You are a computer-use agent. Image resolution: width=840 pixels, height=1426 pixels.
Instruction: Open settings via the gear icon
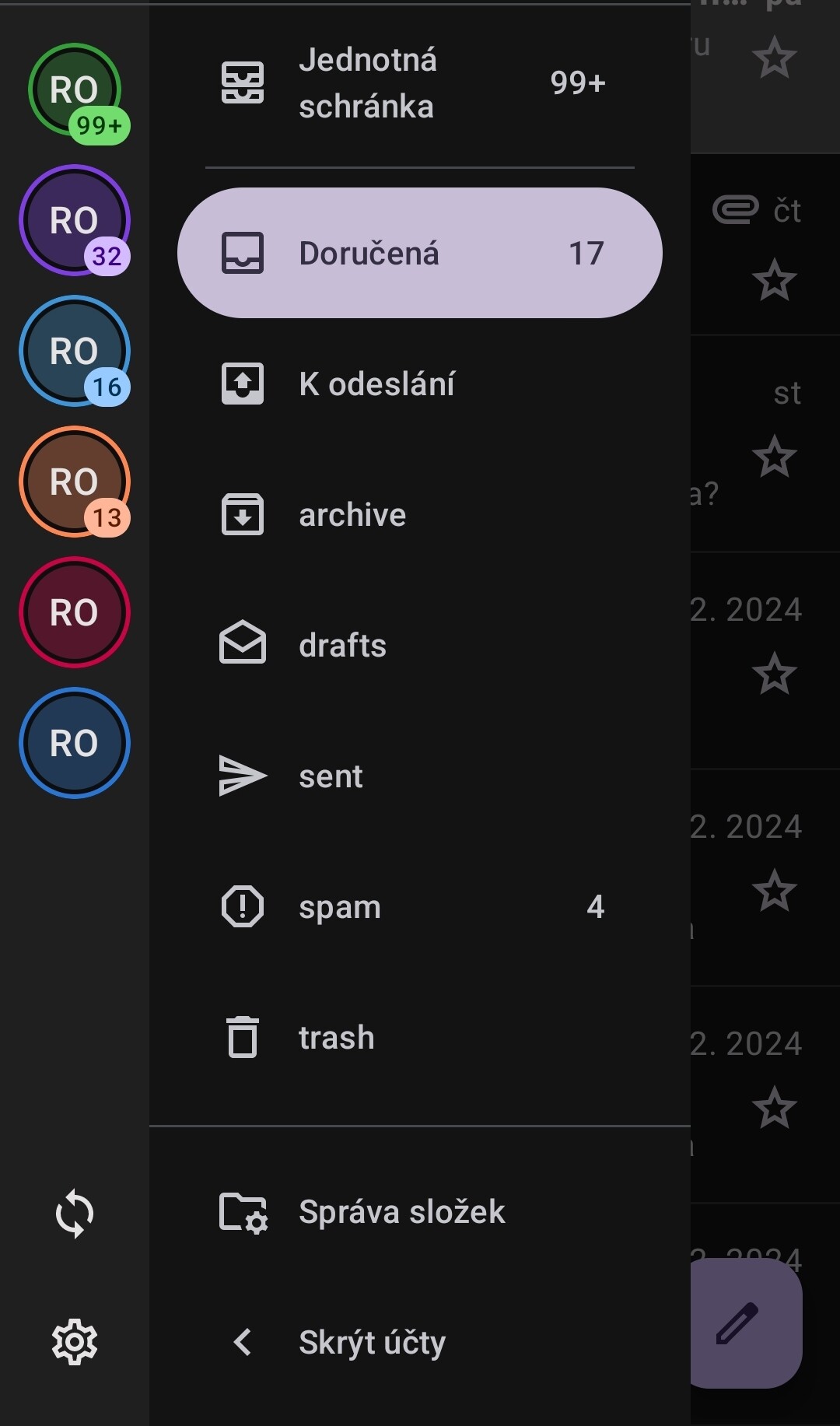pyautogui.click(x=75, y=1342)
